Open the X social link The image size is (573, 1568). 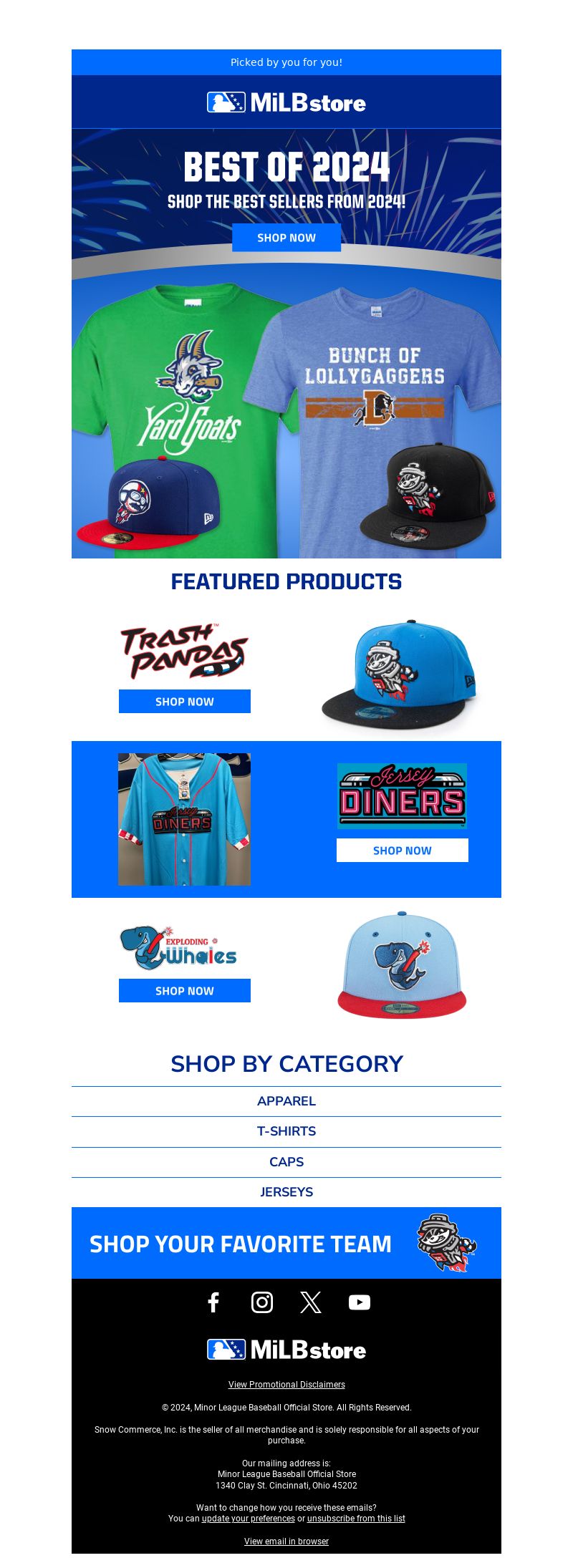311,1302
